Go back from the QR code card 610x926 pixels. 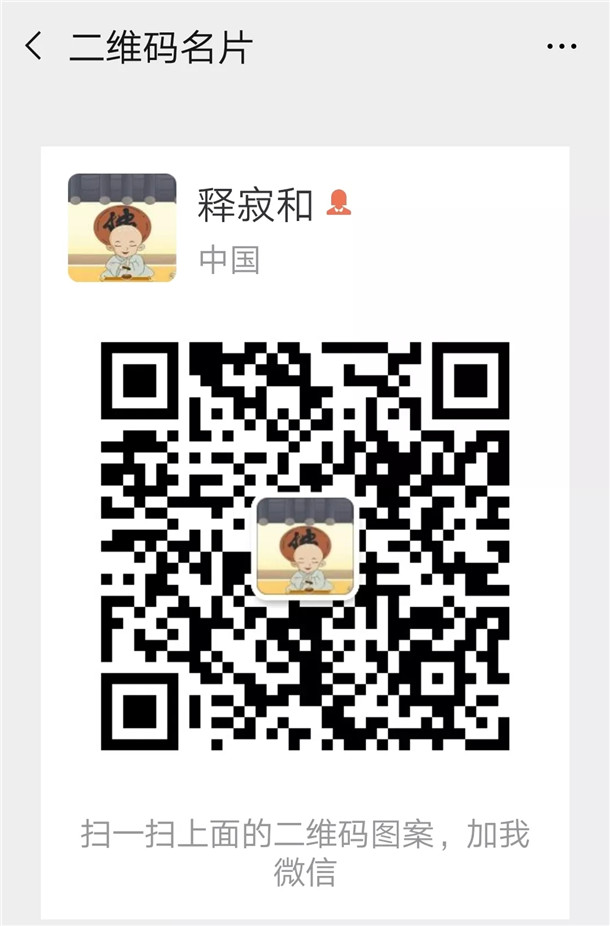[x=34, y=47]
